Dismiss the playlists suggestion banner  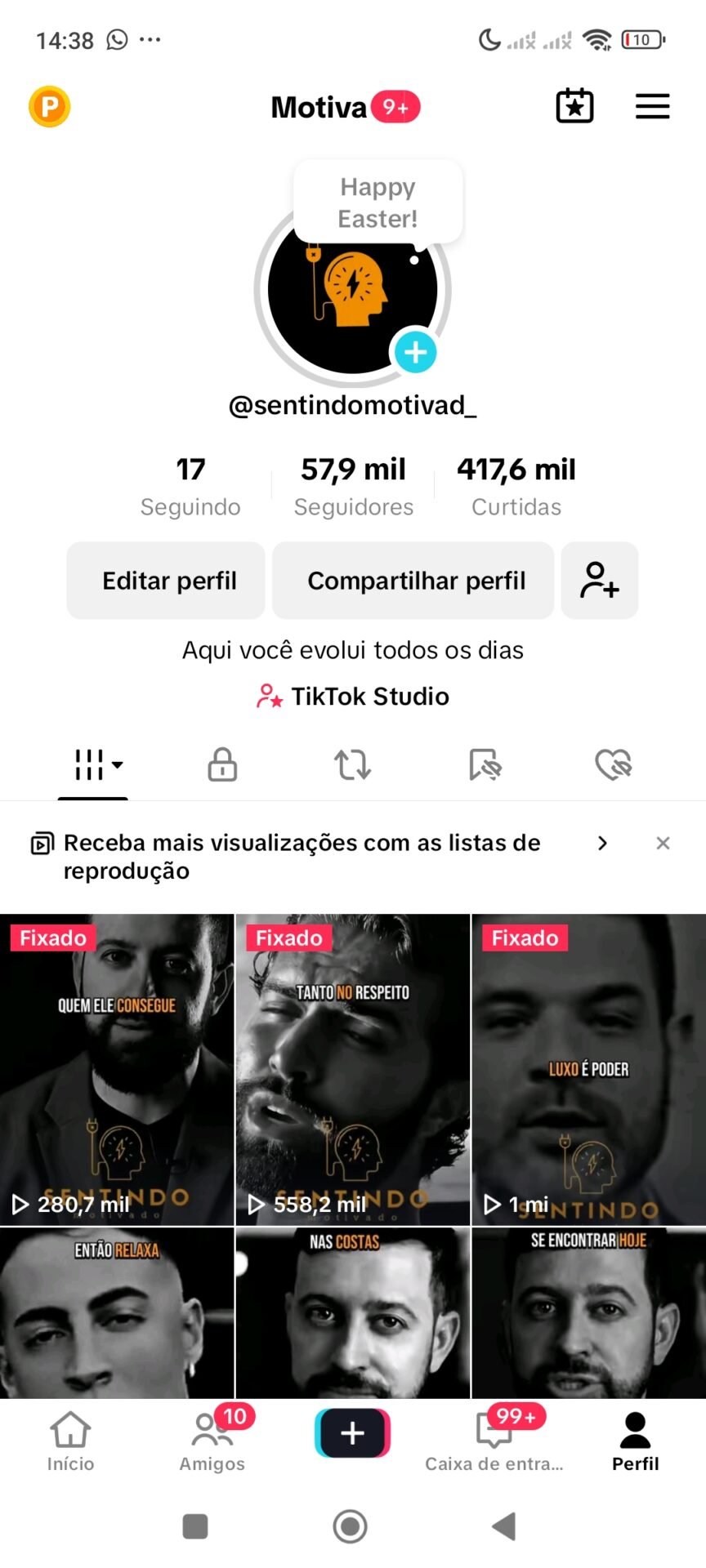(663, 843)
